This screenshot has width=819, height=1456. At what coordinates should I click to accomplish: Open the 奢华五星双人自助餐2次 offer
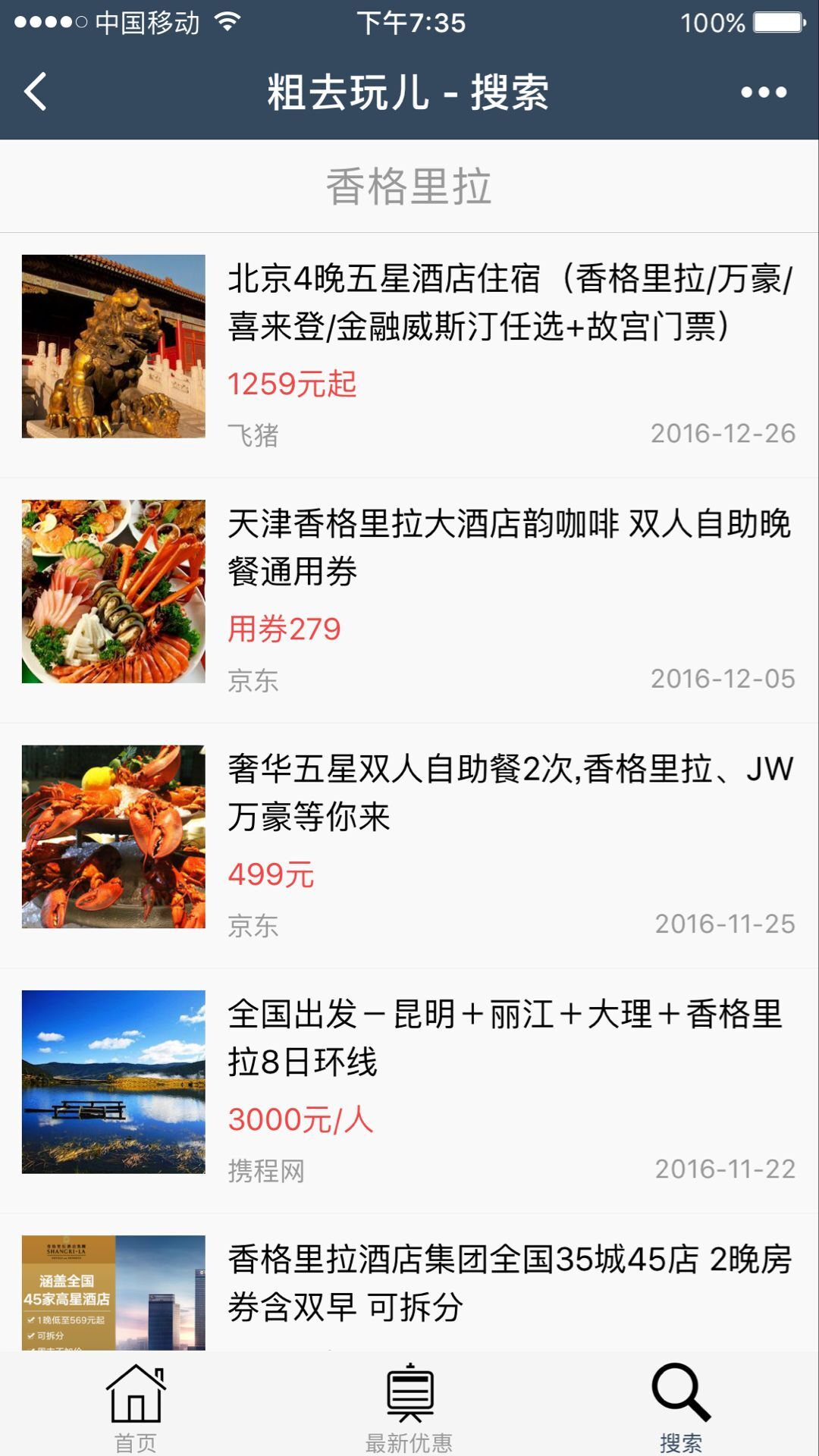coord(510,792)
